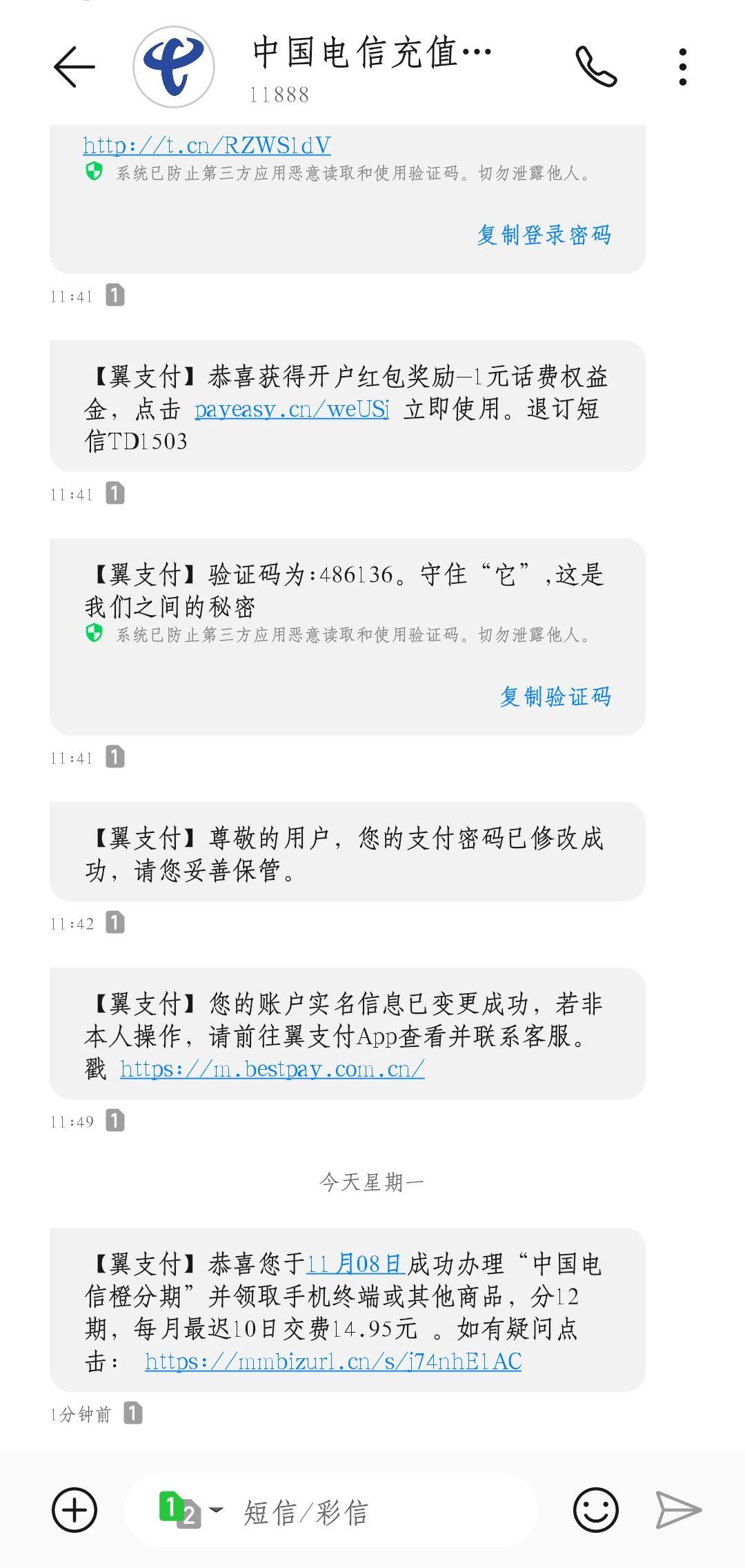Switch the SIM card selector
This screenshot has width=745, height=1568.
(x=190, y=1509)
